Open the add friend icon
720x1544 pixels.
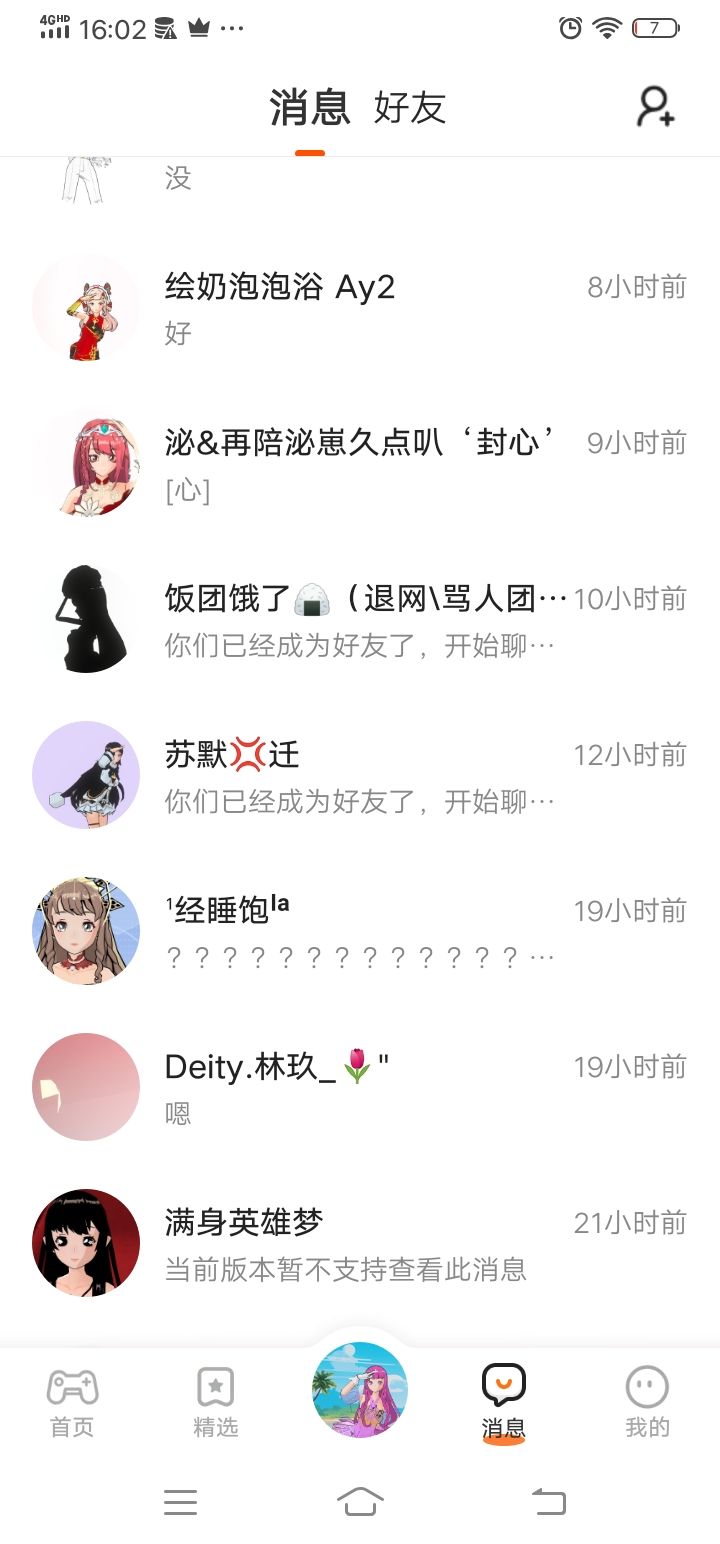coord(656,107)
